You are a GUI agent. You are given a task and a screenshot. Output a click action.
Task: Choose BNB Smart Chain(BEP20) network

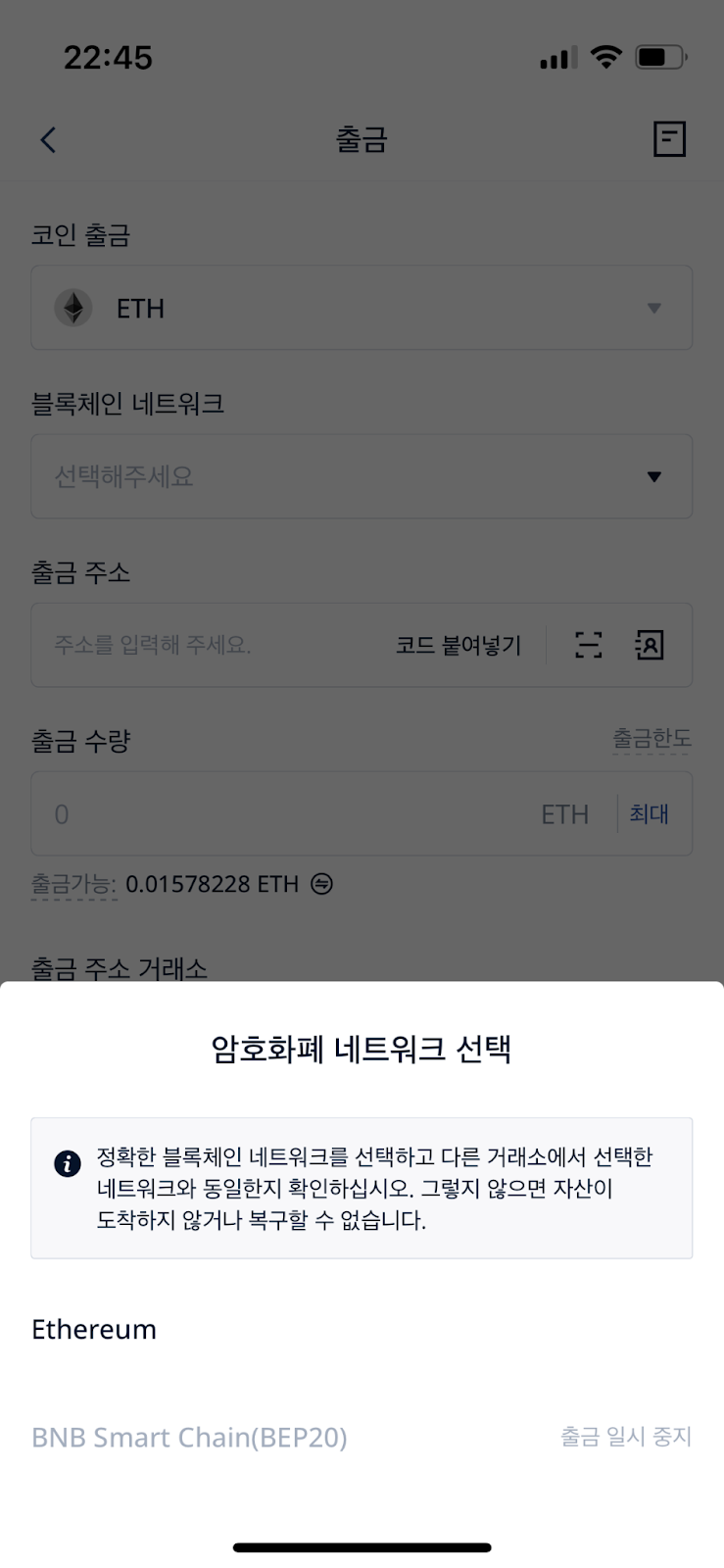(189, 1438)
